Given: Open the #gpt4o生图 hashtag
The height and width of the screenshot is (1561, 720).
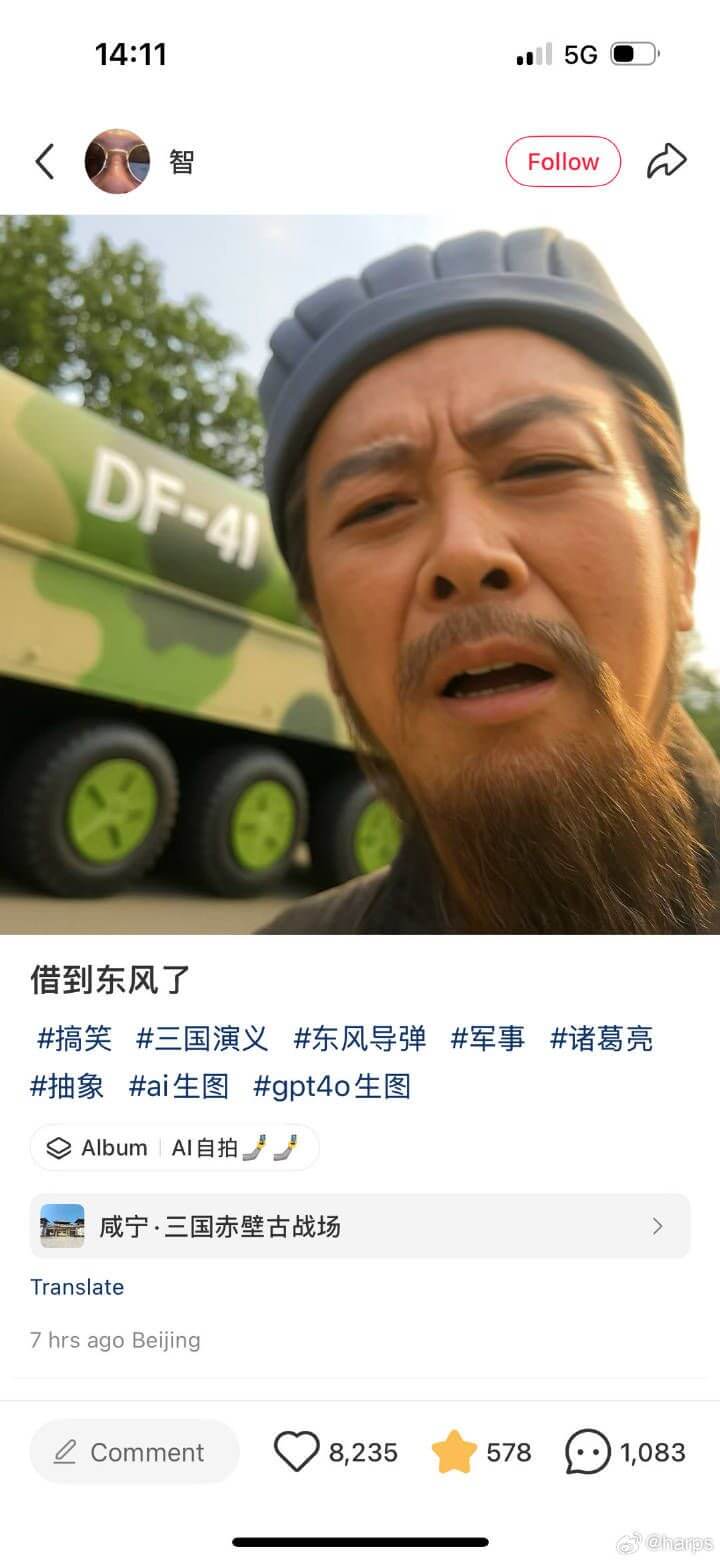Looking at the screenshot, I should [332, 1086].
